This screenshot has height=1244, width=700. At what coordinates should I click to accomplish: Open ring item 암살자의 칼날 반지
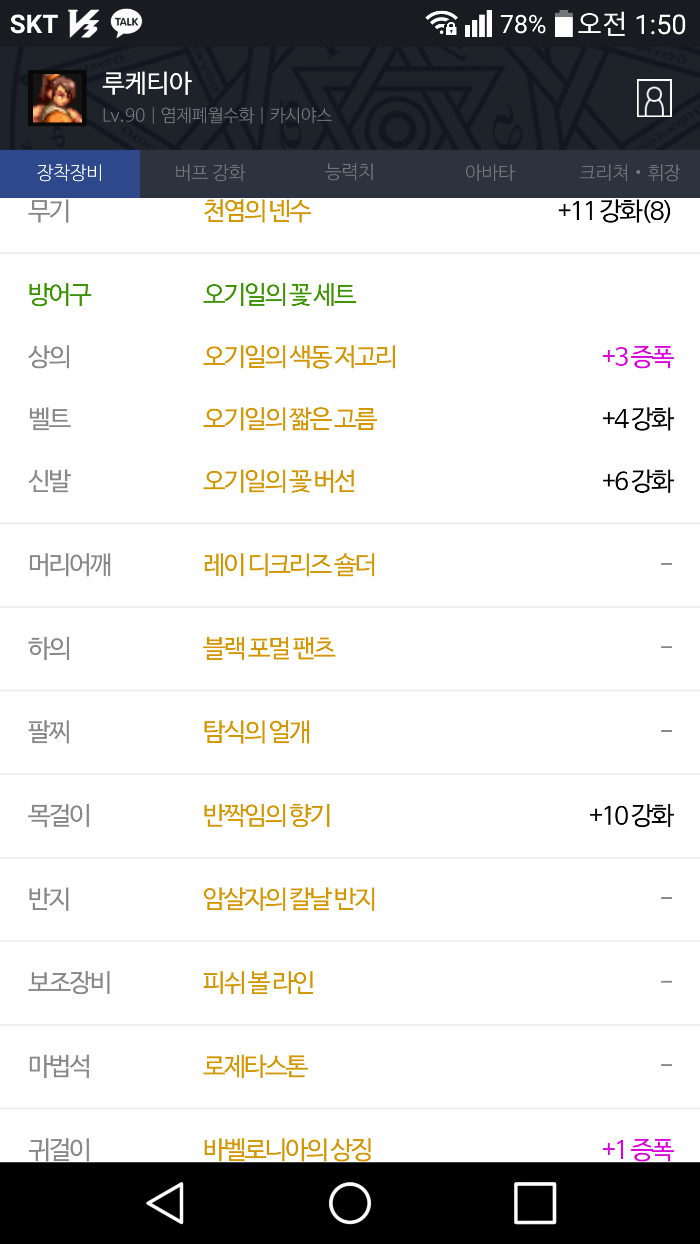click(289, 899)
